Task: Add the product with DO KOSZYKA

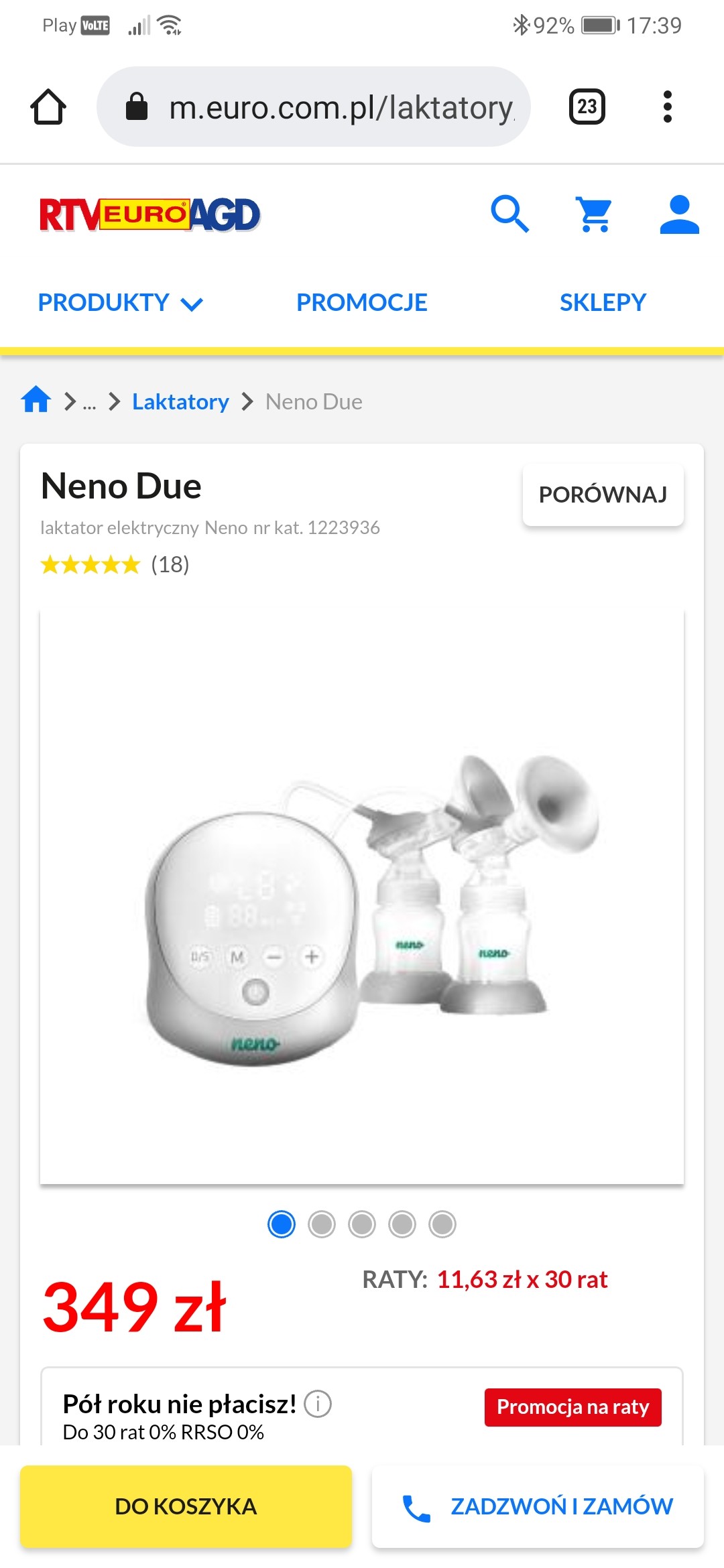Action: (x=186, y=1506)
